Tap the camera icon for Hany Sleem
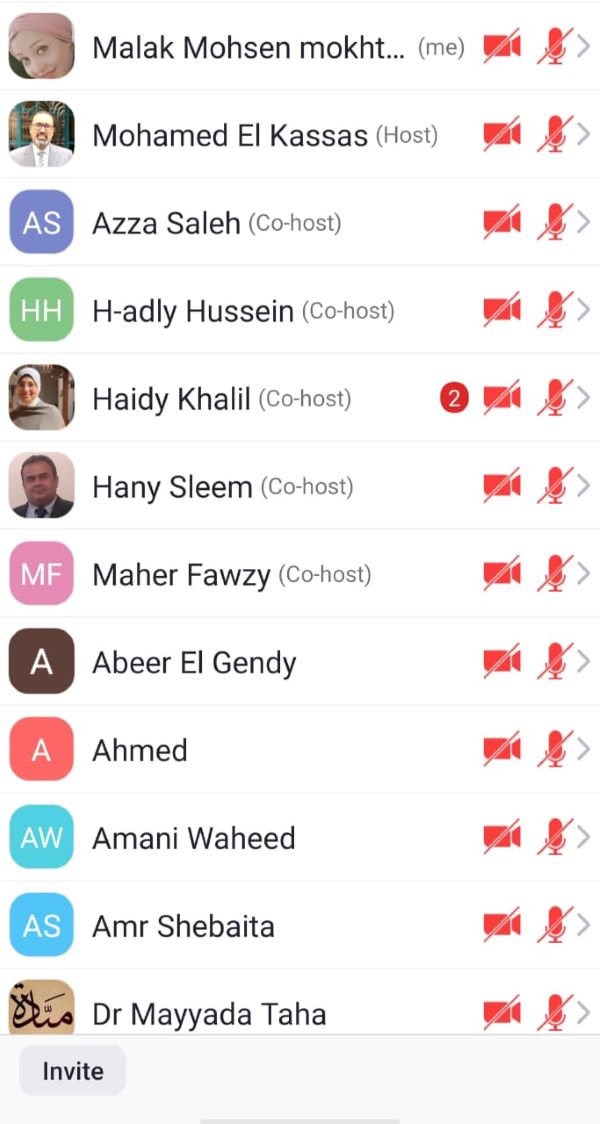This screenshot has width=600, height=1124. tap(502, 487)
